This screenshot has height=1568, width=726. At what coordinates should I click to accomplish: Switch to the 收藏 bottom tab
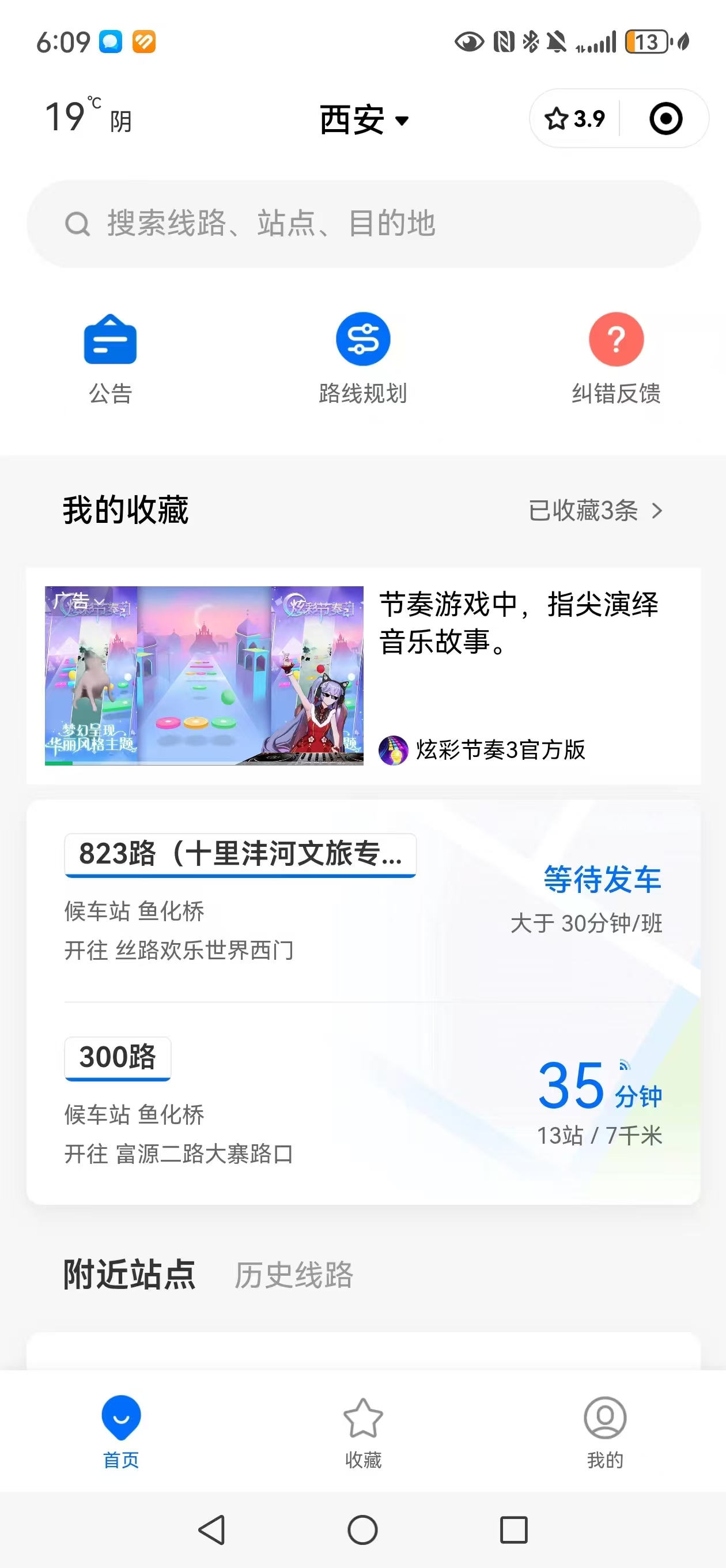coord(362,1433)
